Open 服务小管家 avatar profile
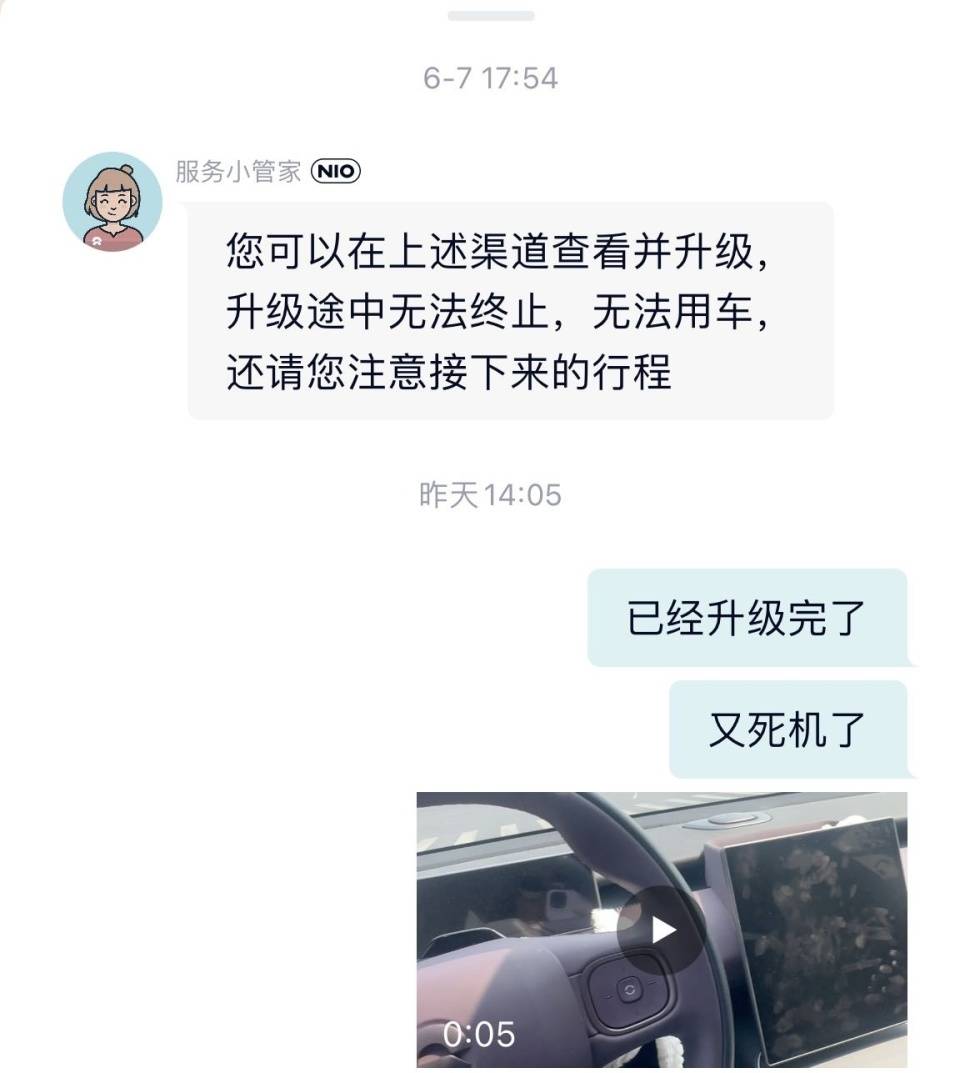The width and height of the screenshot is (960, 1073). pos(112,201)
